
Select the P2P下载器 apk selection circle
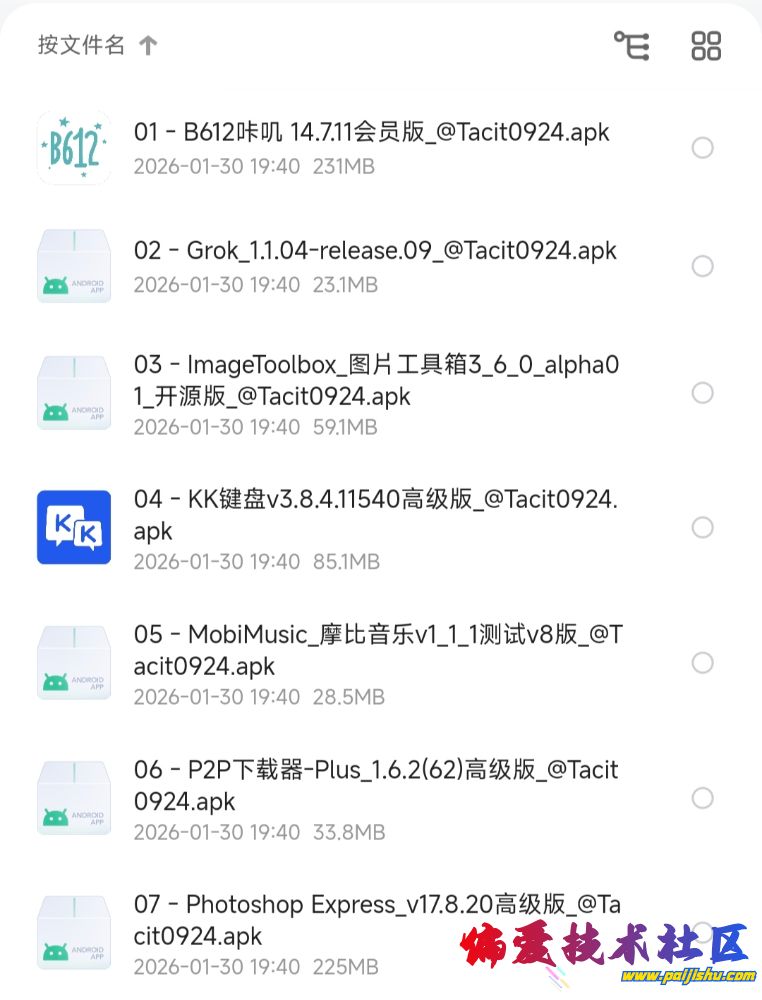pyautogui.click(x=703, y=798)
